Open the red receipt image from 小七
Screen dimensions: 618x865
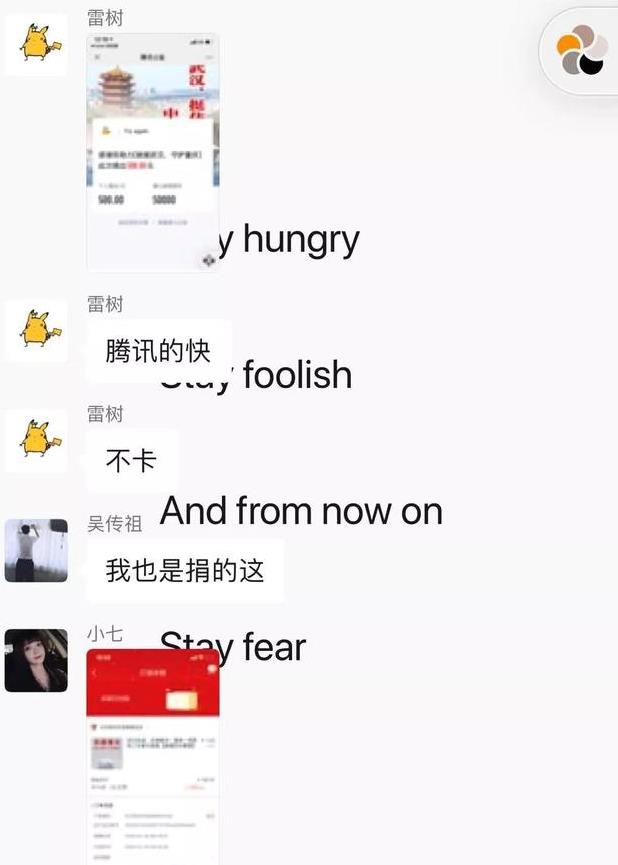tap(153, 755)
